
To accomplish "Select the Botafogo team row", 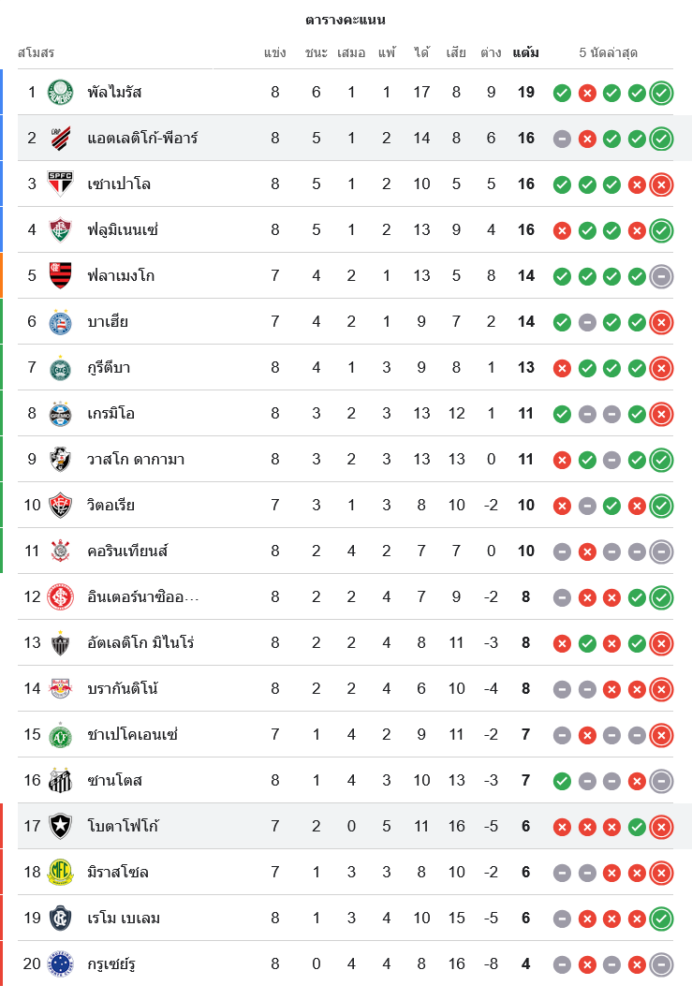I will (123, 826).
